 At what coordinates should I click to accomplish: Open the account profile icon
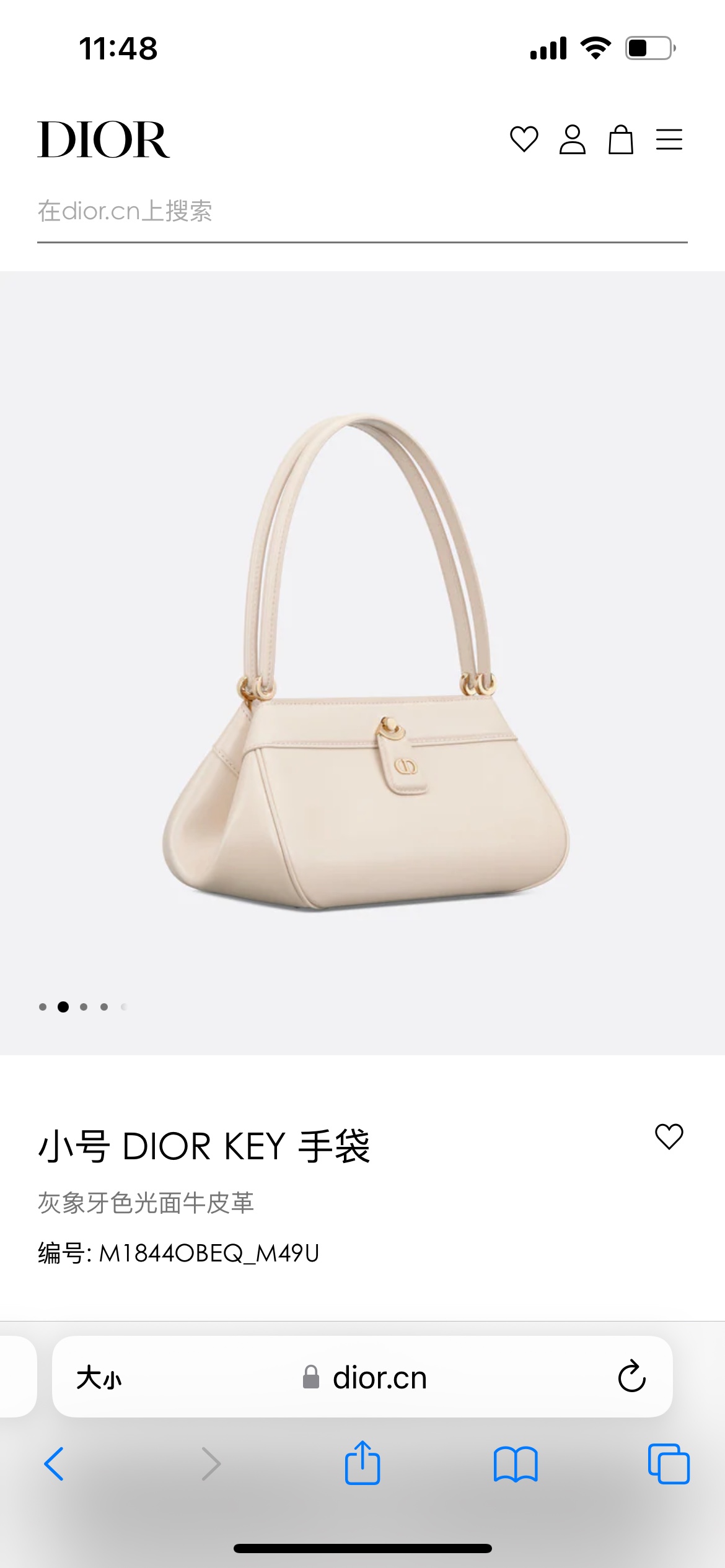tap(572, 139)
